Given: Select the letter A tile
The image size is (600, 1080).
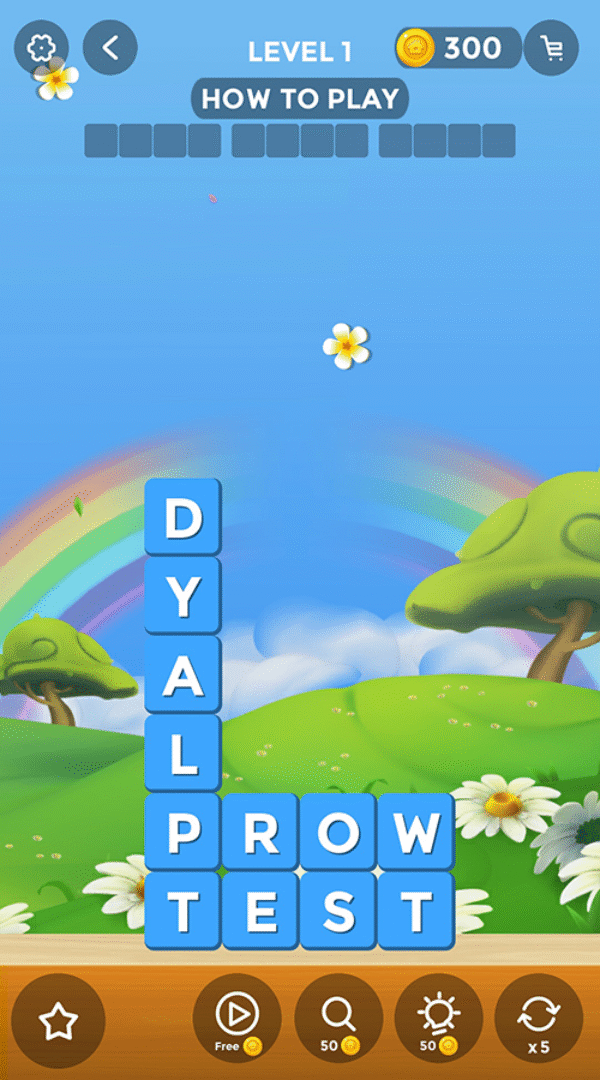Looking at the screenshot, I should 183,675.
